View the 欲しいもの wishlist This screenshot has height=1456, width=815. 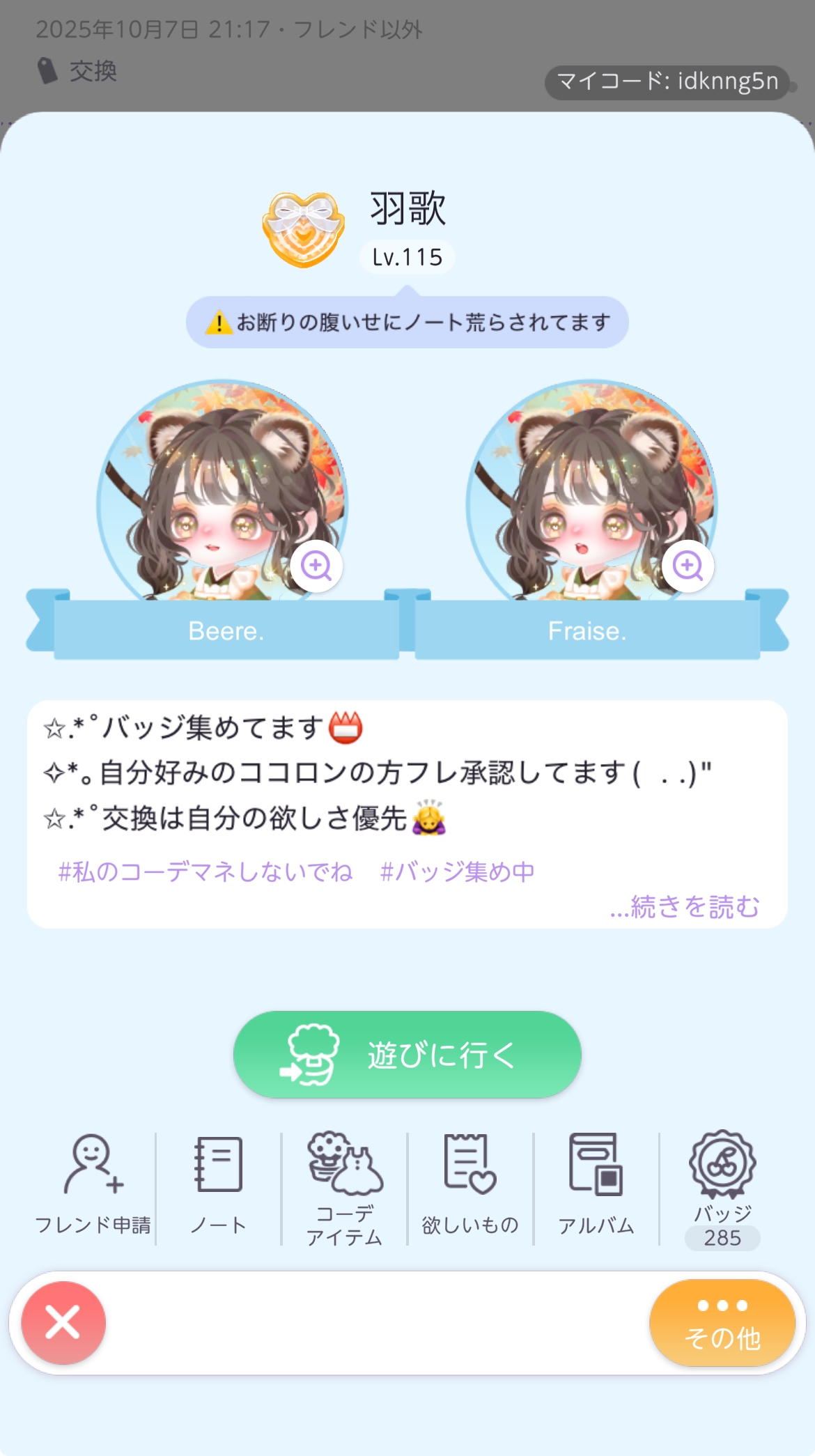pyautogui.click(x=470, y=1184)
